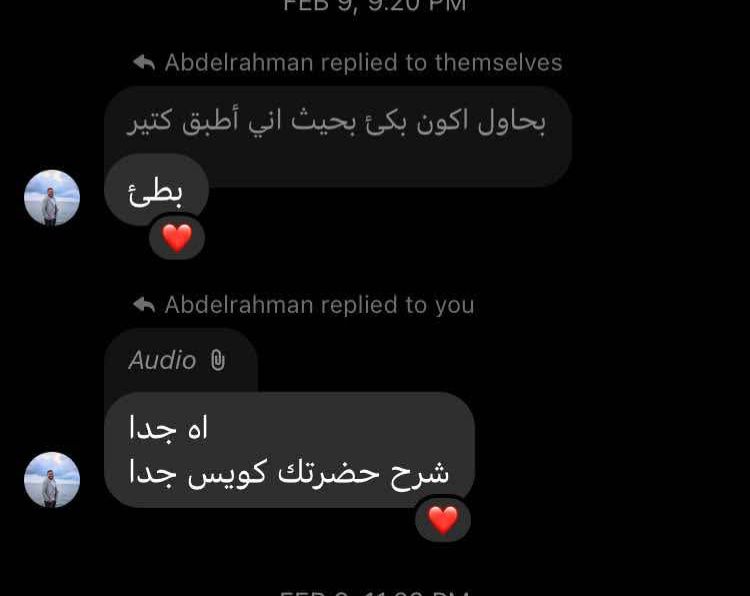The height and width of the screenshot is (596, 750).
Task: Open Abdelrahman's profile photo beside شرح حضرتك message
Action: pyautogui.click(x=52, y=480)
